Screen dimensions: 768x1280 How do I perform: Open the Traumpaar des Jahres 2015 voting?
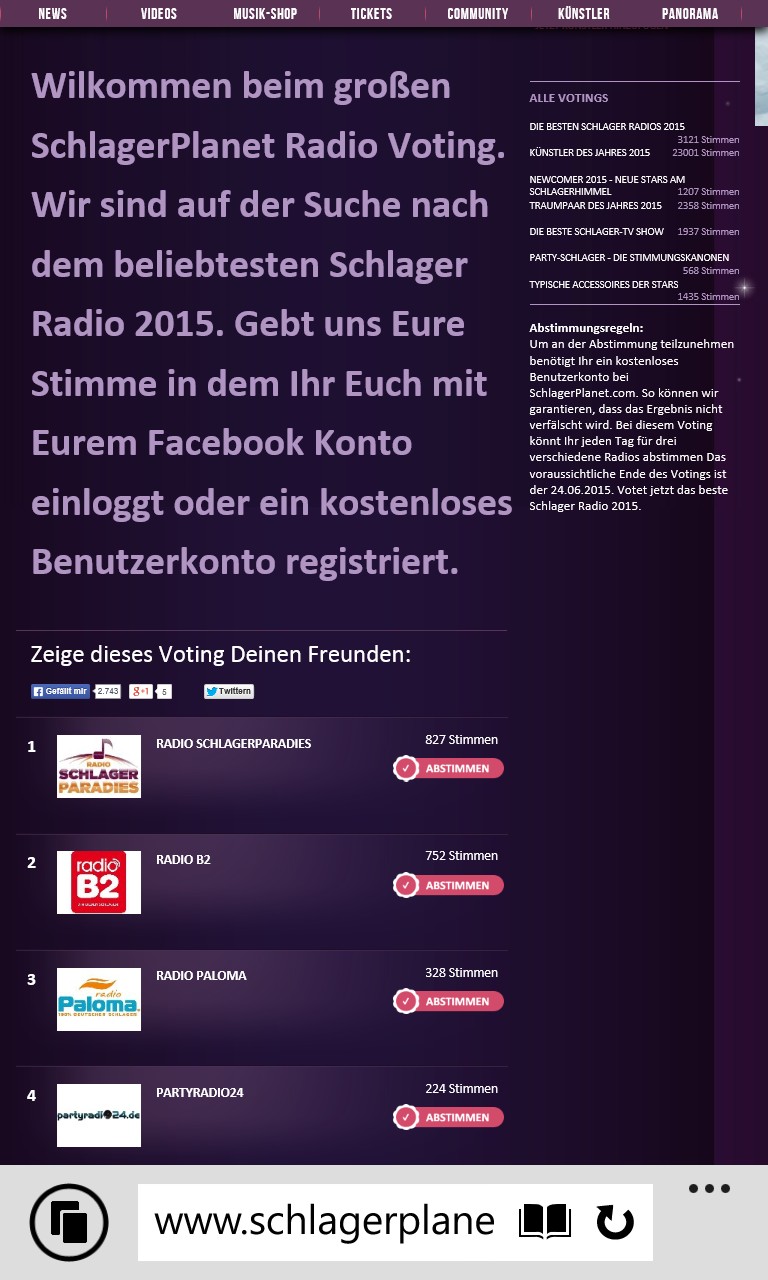[x=595, y=206]
